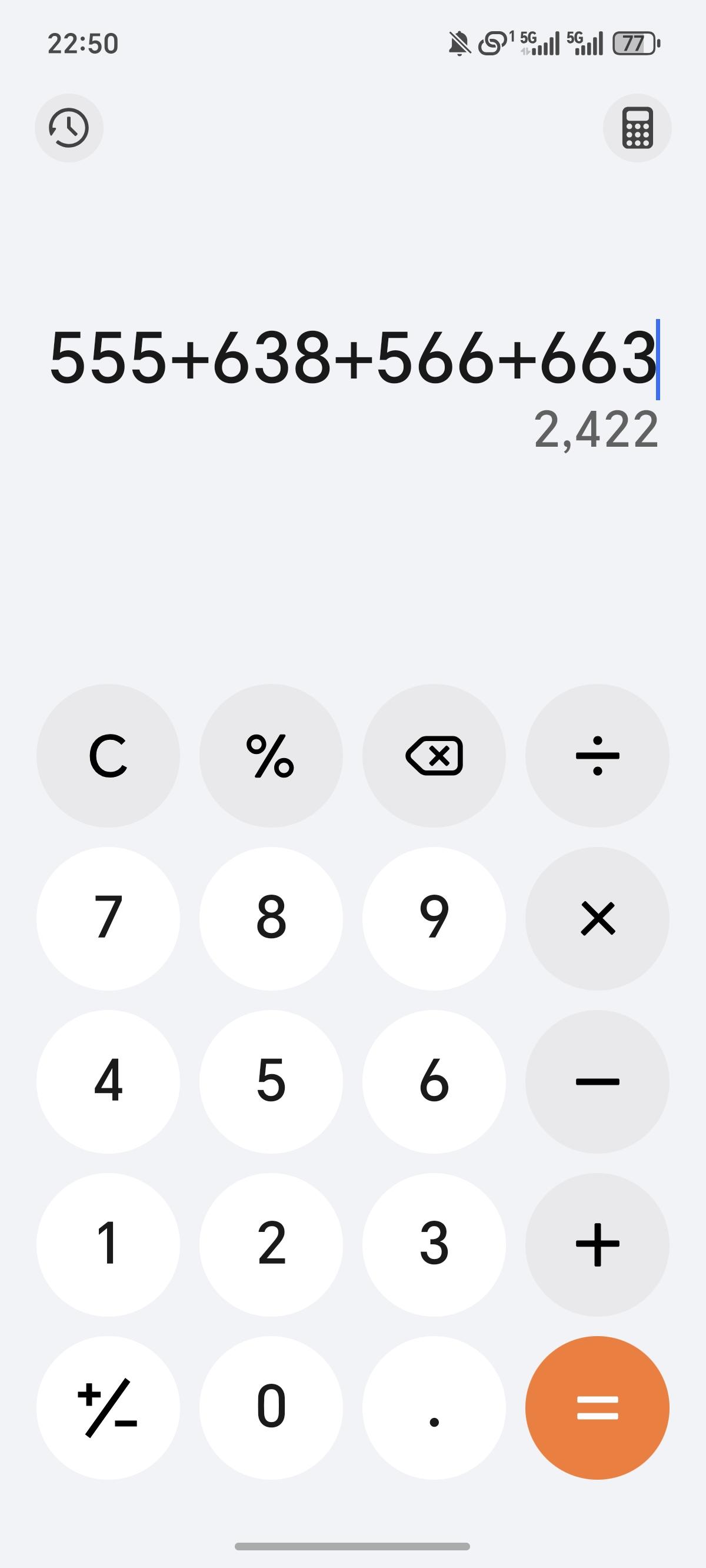The image size is (706, 1568).
Task: Enter digit 9
Action: 434,919
